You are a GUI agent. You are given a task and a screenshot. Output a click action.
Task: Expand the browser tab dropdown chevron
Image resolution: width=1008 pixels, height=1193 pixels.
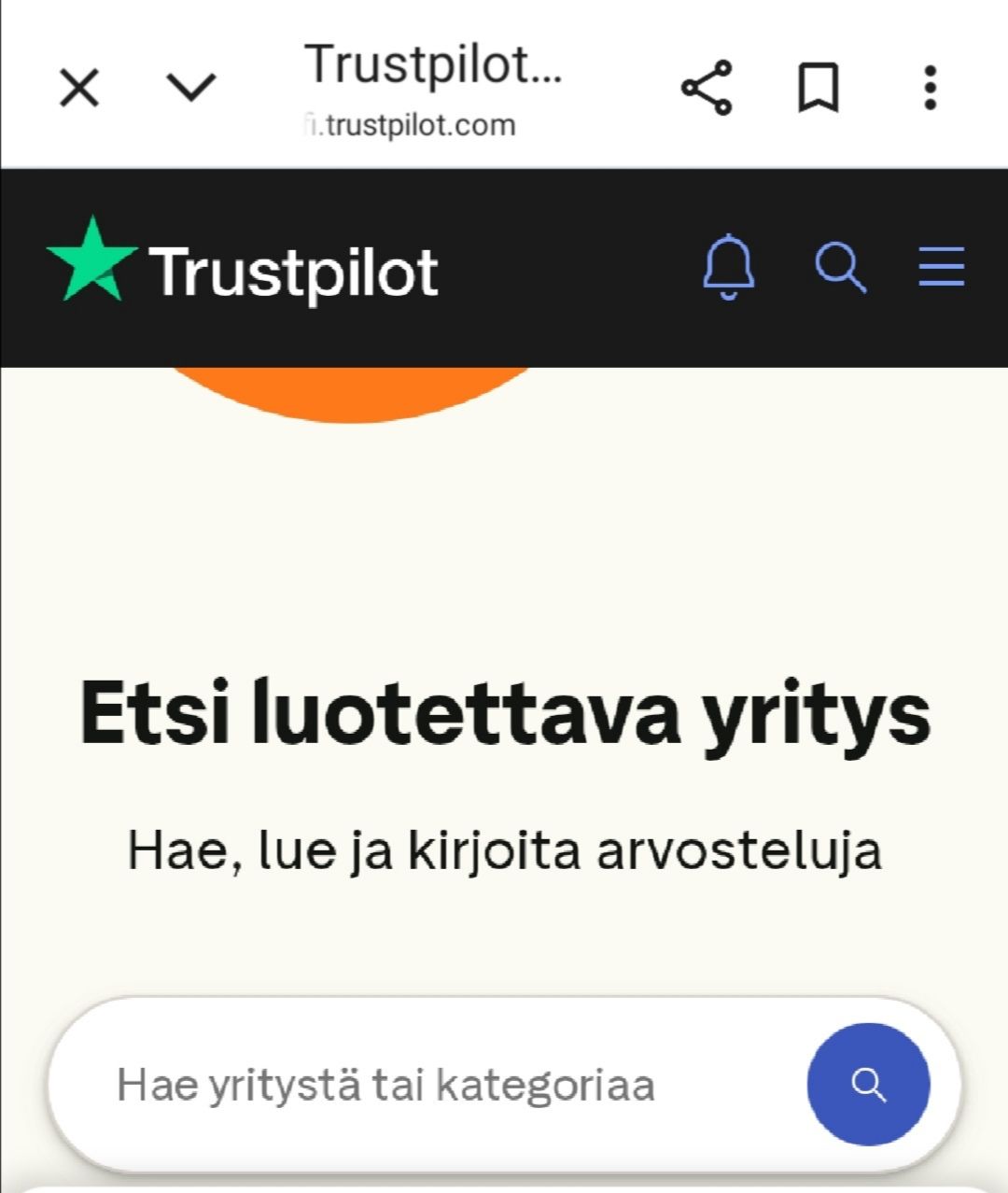click(190, 88)
